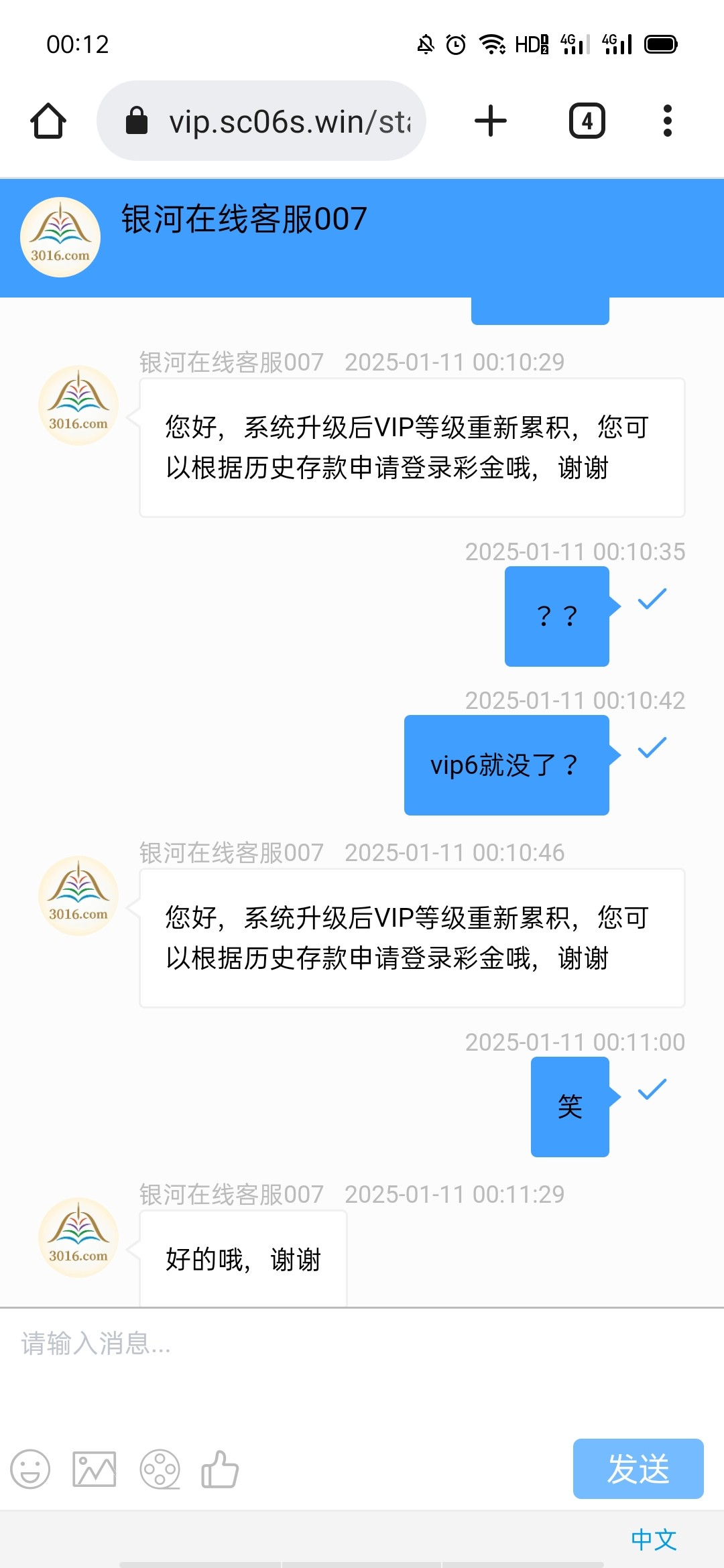Open the browser overflow menu
Image resolution: width=724 pixels, height=1568 pixels.
click(x=667, y=121)
